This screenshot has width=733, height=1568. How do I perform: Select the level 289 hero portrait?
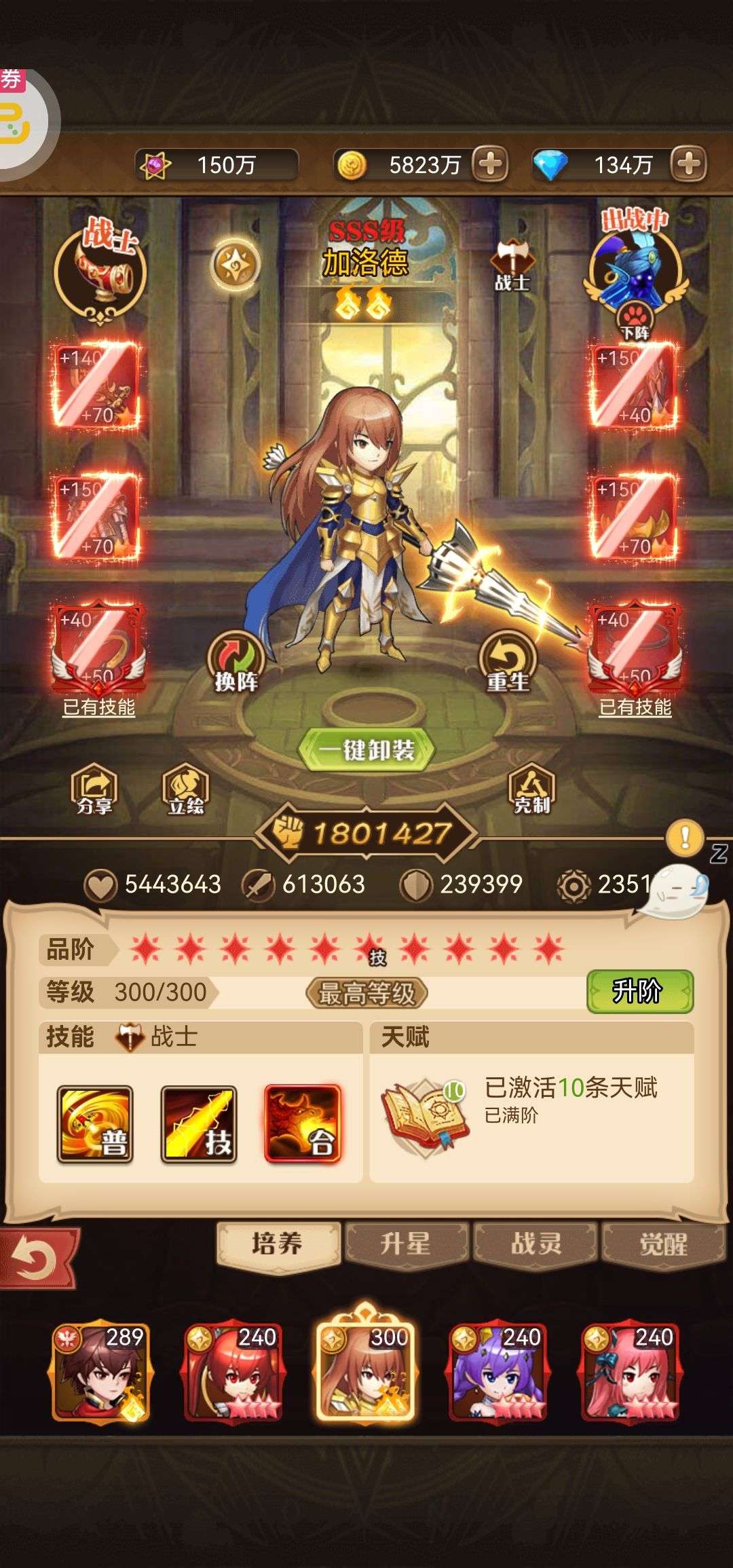100,1373
